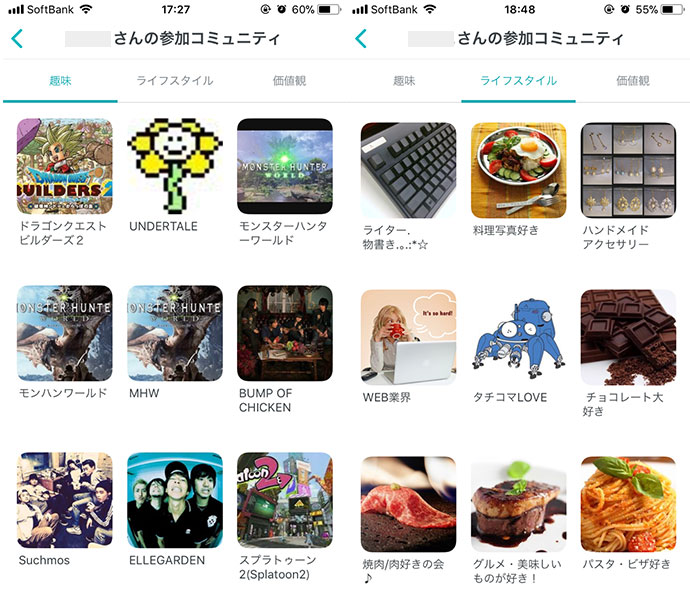Screen dimensions: 690x612
Task: Open the MHW community
Action: pyautogui.click(x=175, y=334)
